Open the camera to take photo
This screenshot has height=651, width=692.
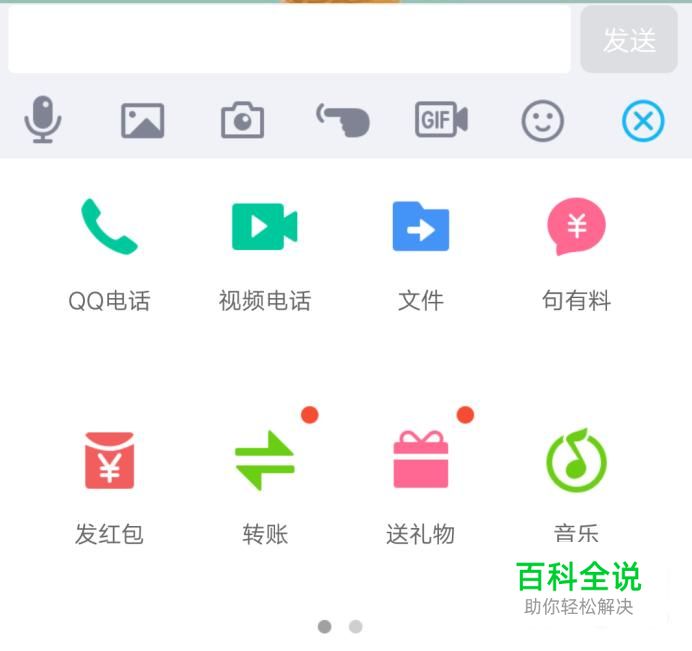(x=242, y=121)
